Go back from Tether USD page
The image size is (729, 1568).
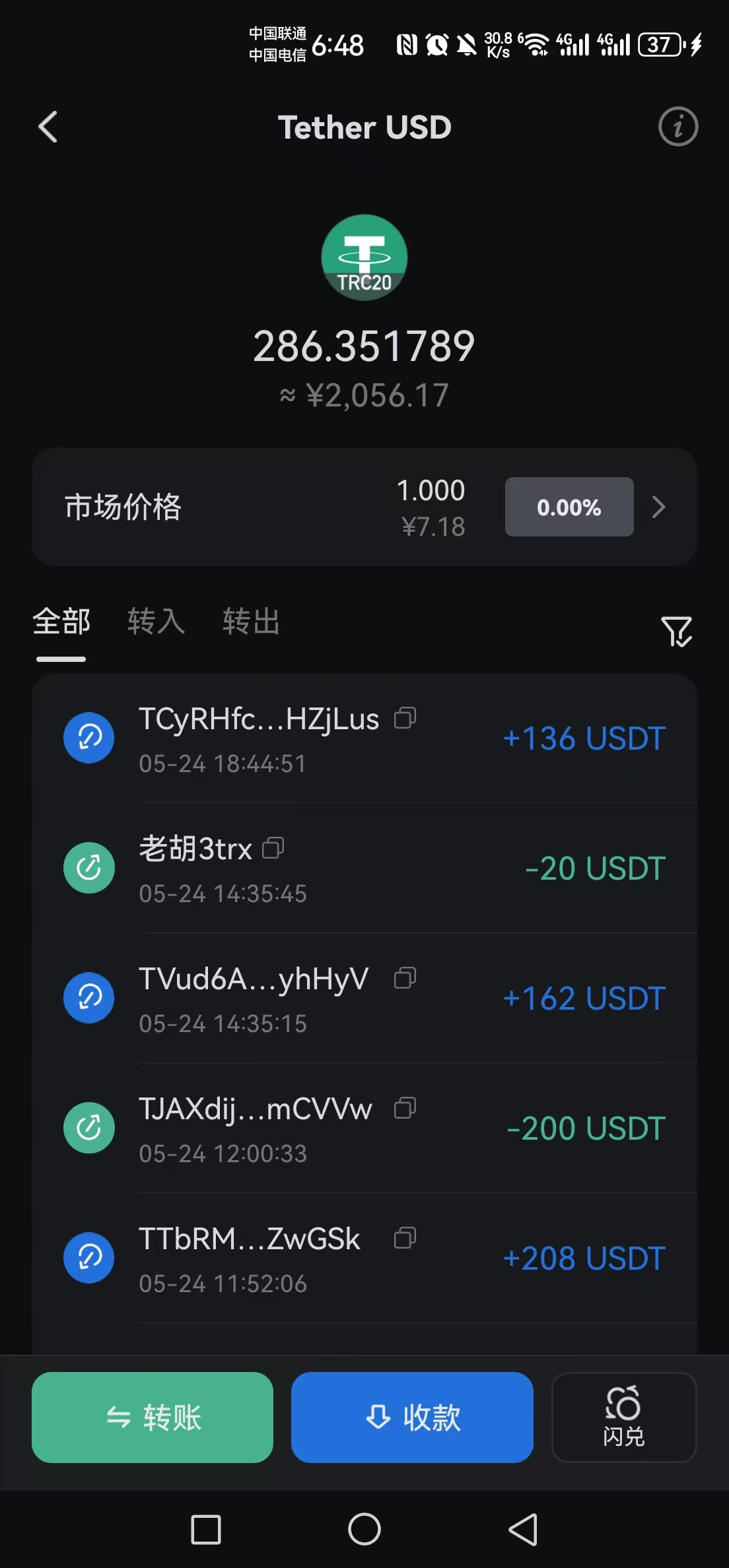point(48,127)
